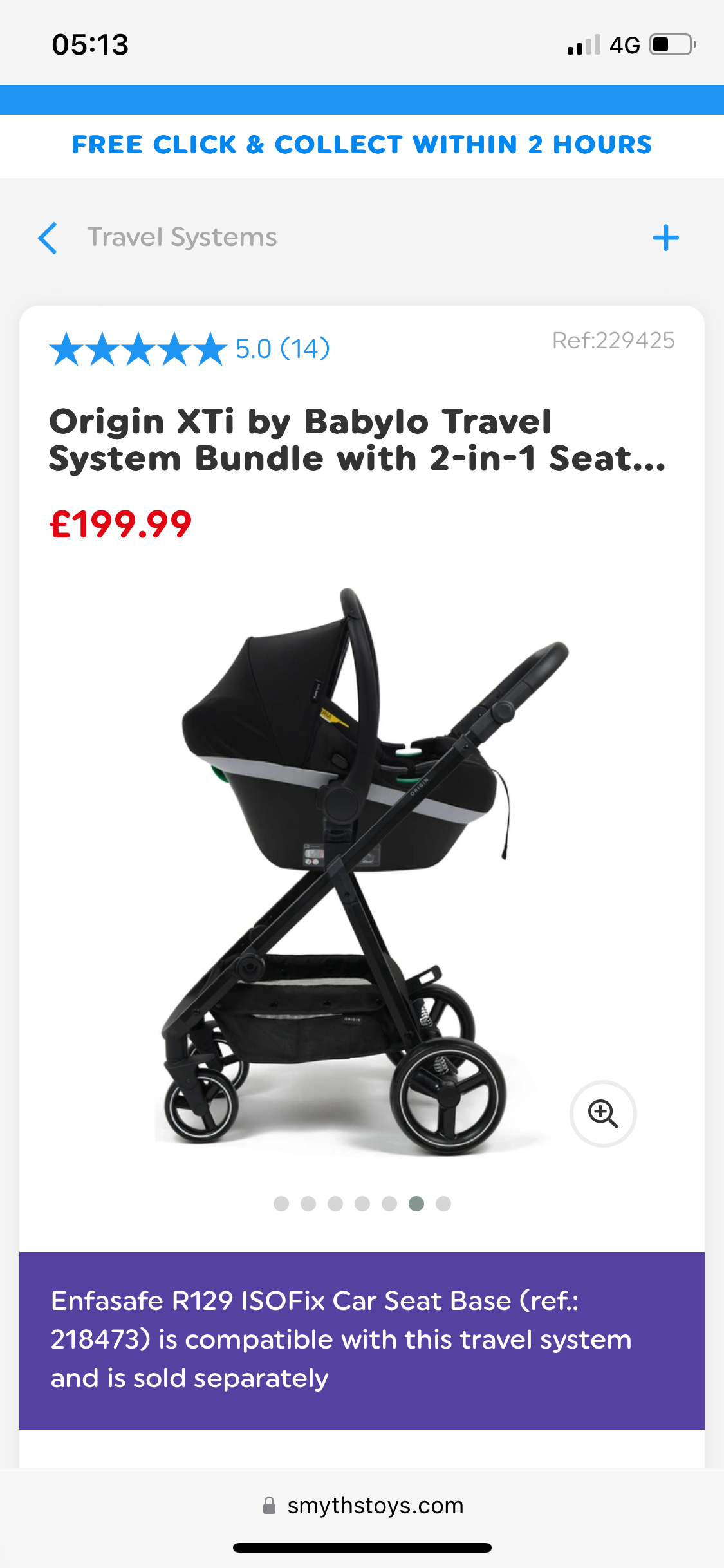This screenshot has width=724, height=1568.
Task: Expand the plus menu beside Travel Systems
Action: coord(665,238)
